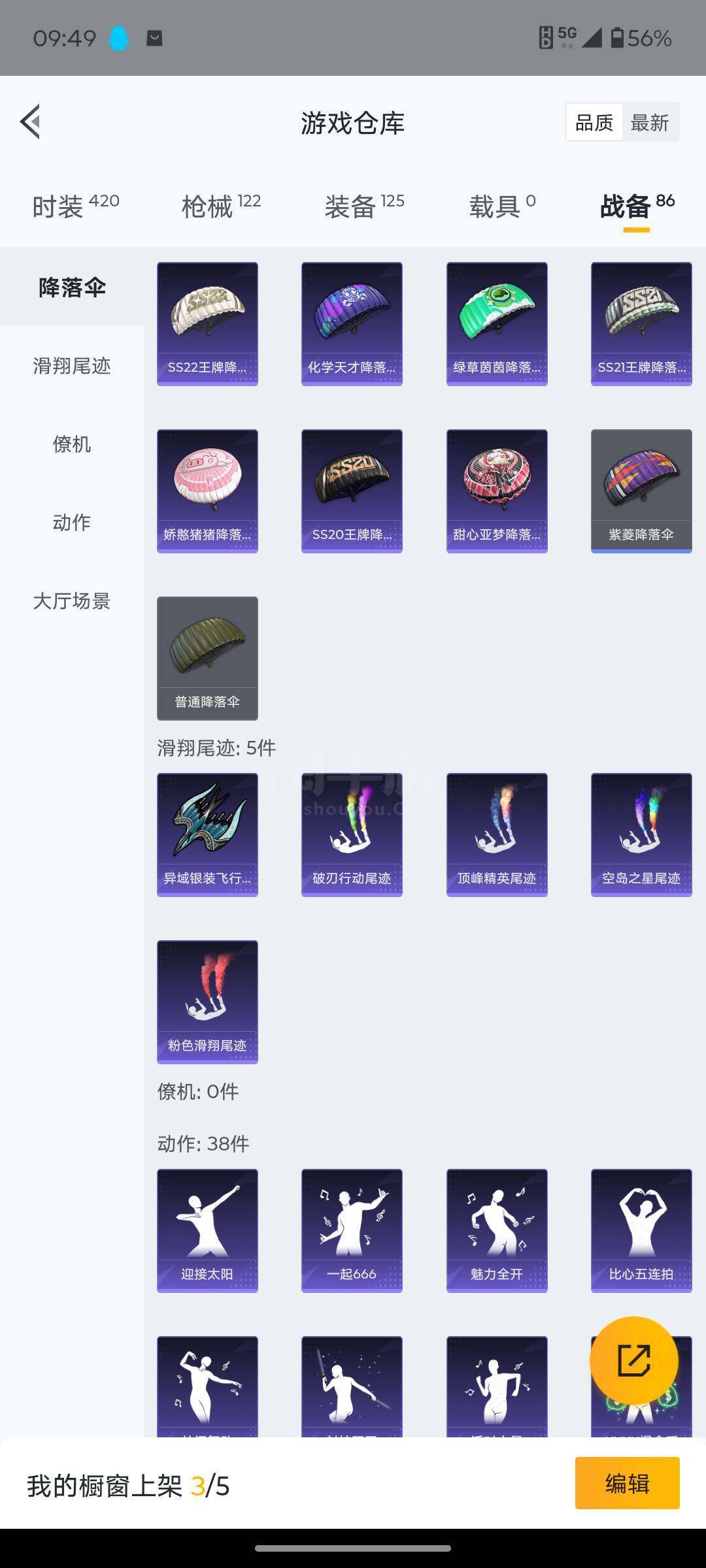This screenshot has width=706, height=1568.
Task: View the 化学天才 parachute item
Action: (352, 323)
